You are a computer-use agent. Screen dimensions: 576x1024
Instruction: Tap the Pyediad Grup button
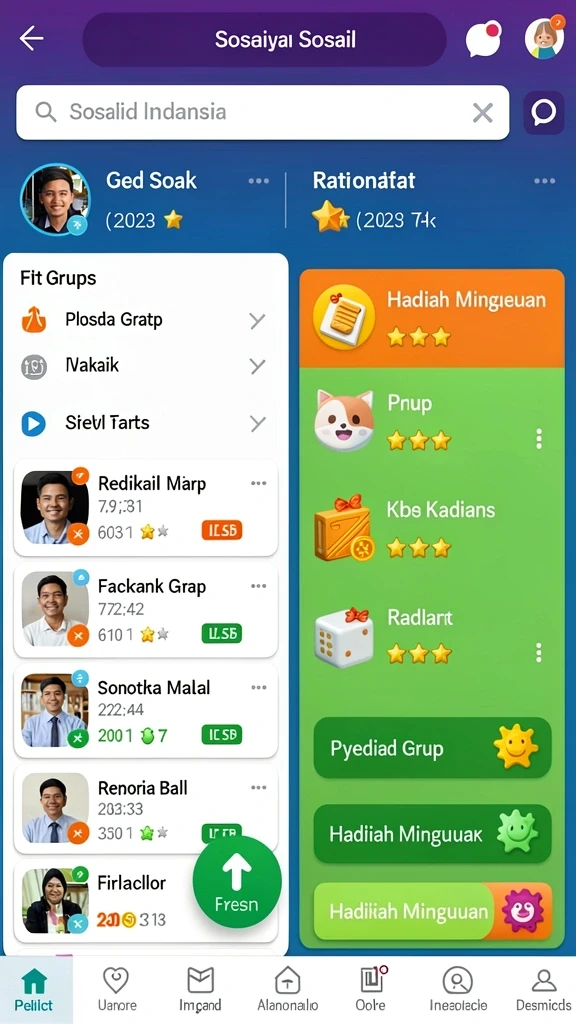tap(432, 748)
